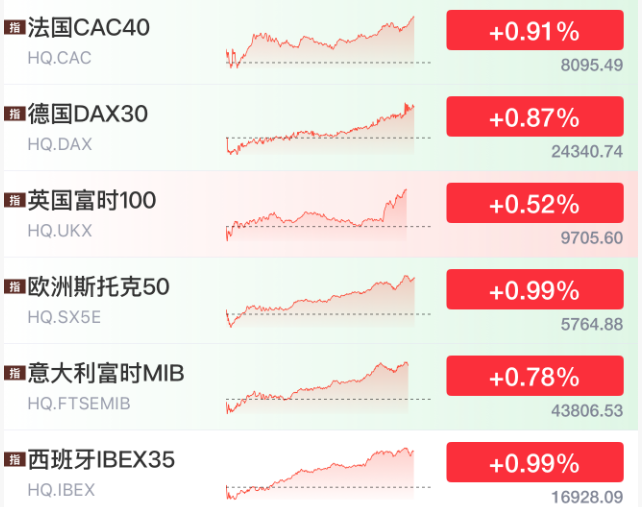642x507 pixels.
Task: Toggle the +0.87% change badge for DAX30
Action: (x=534, y=117)
